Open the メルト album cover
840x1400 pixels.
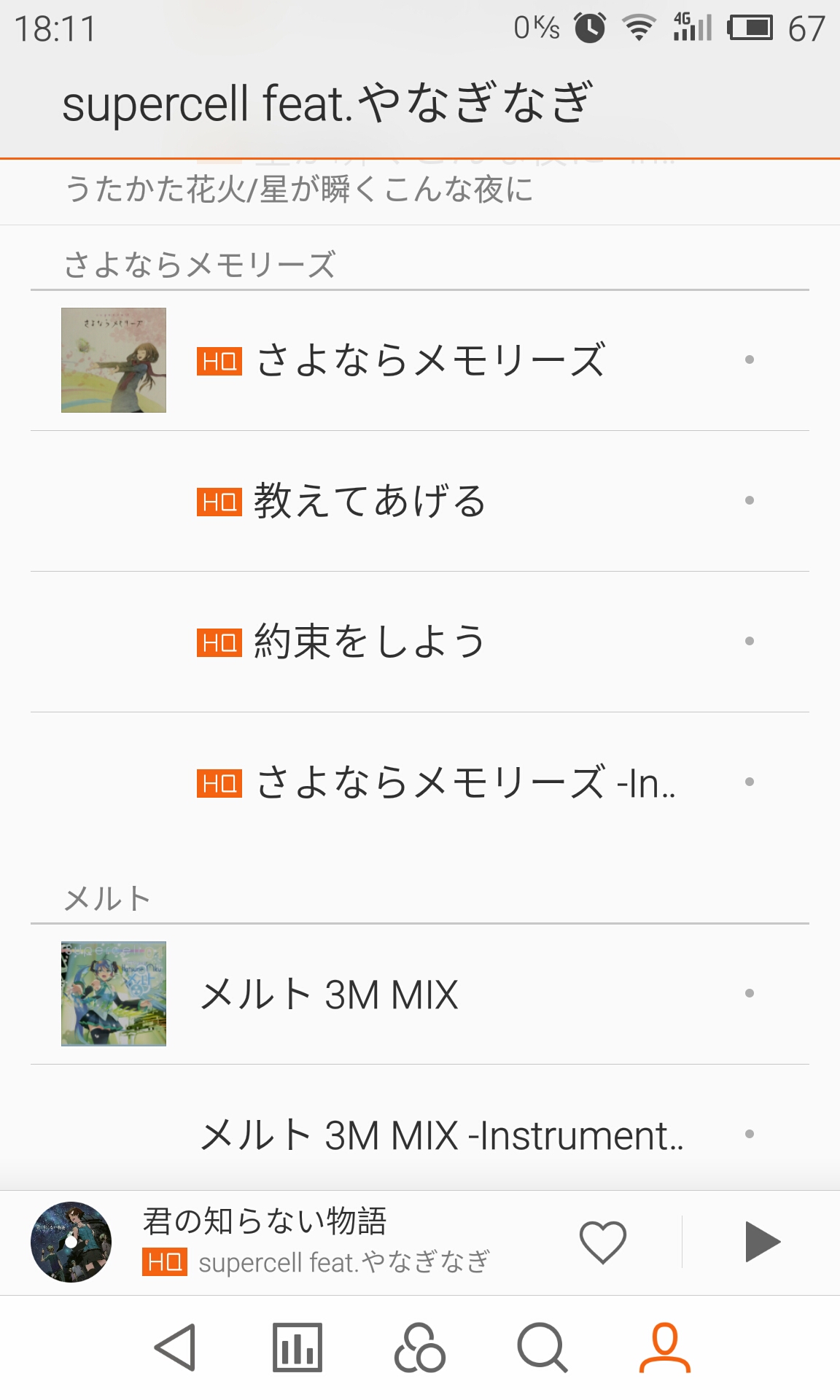(114, 994)
